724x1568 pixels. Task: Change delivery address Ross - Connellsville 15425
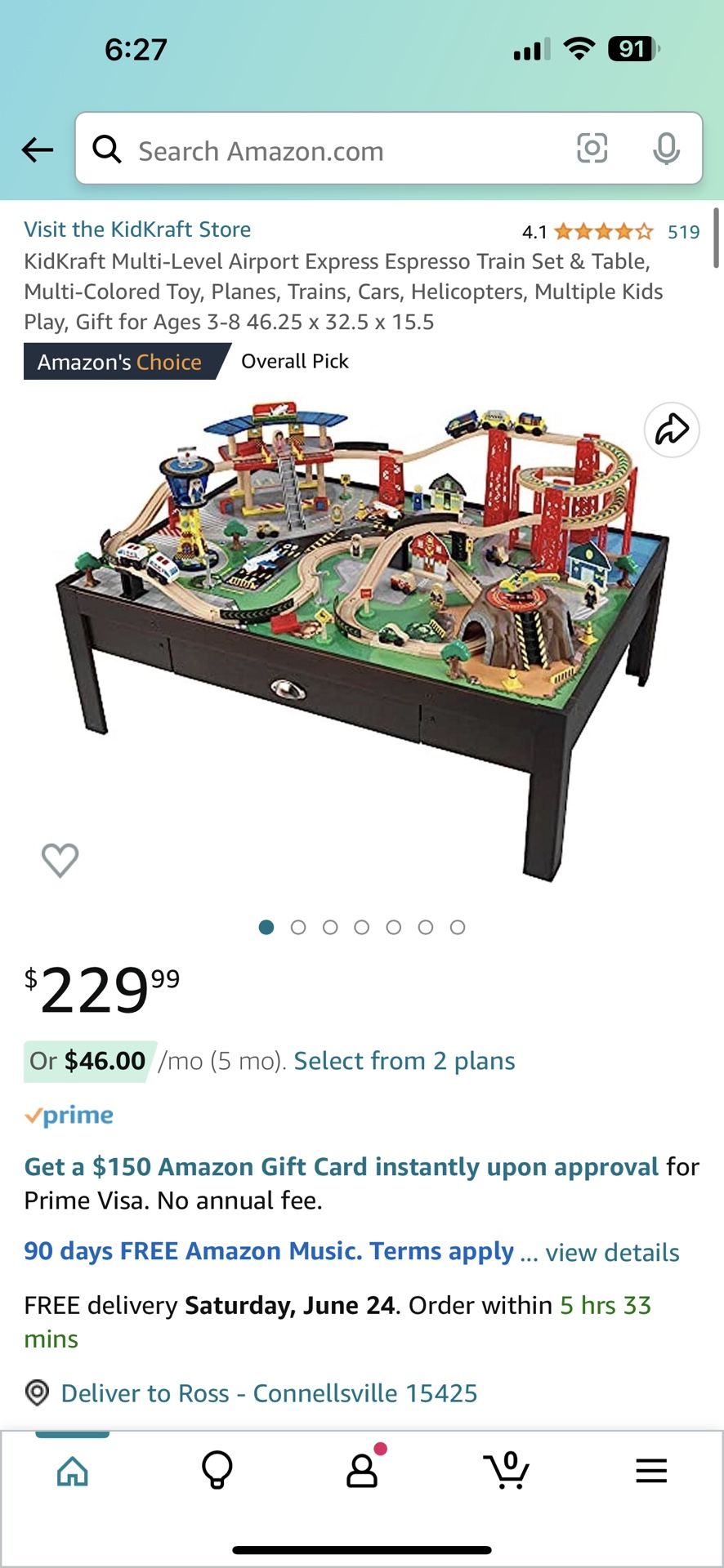[269, 1393]
